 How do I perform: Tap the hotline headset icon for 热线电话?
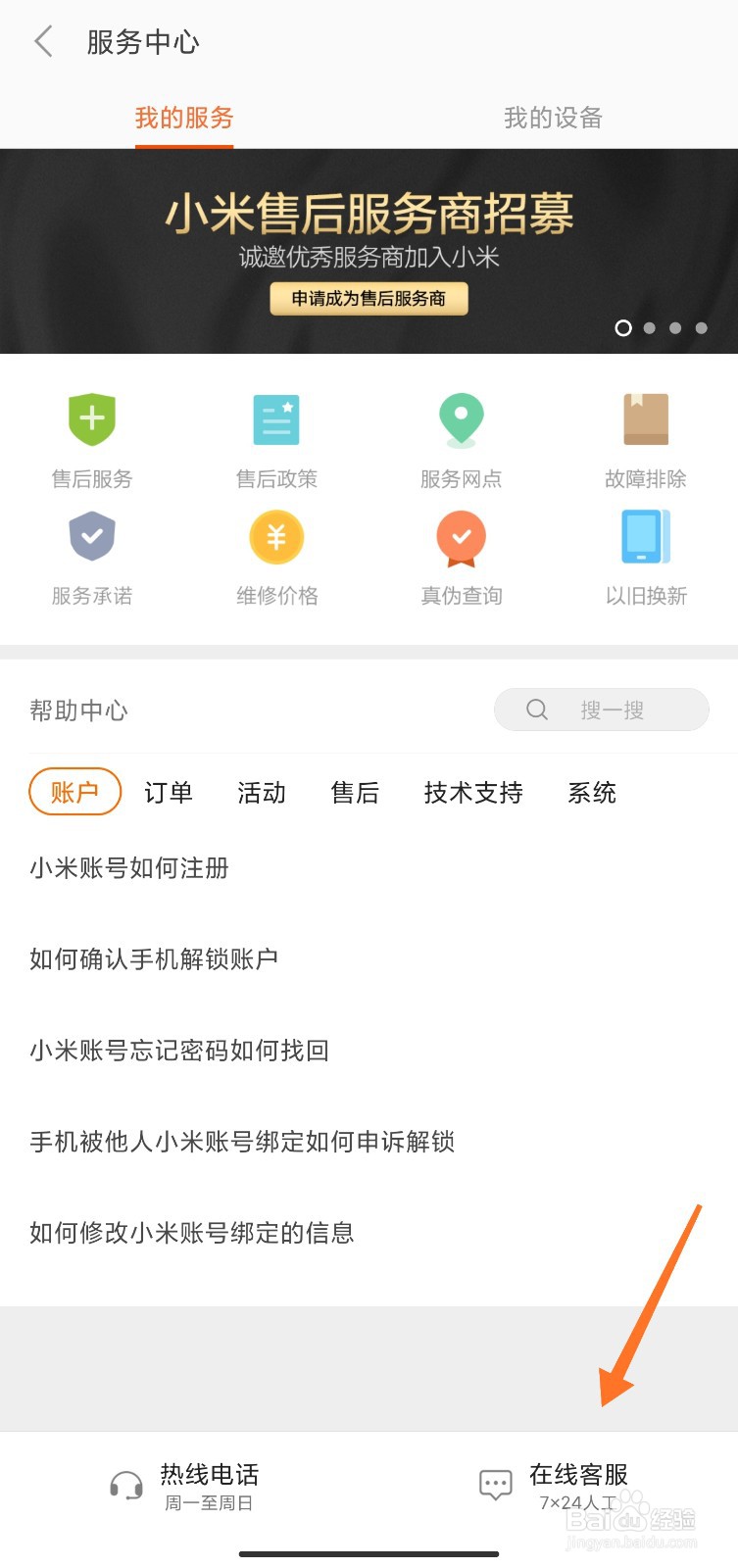(x=125, y=1486)
